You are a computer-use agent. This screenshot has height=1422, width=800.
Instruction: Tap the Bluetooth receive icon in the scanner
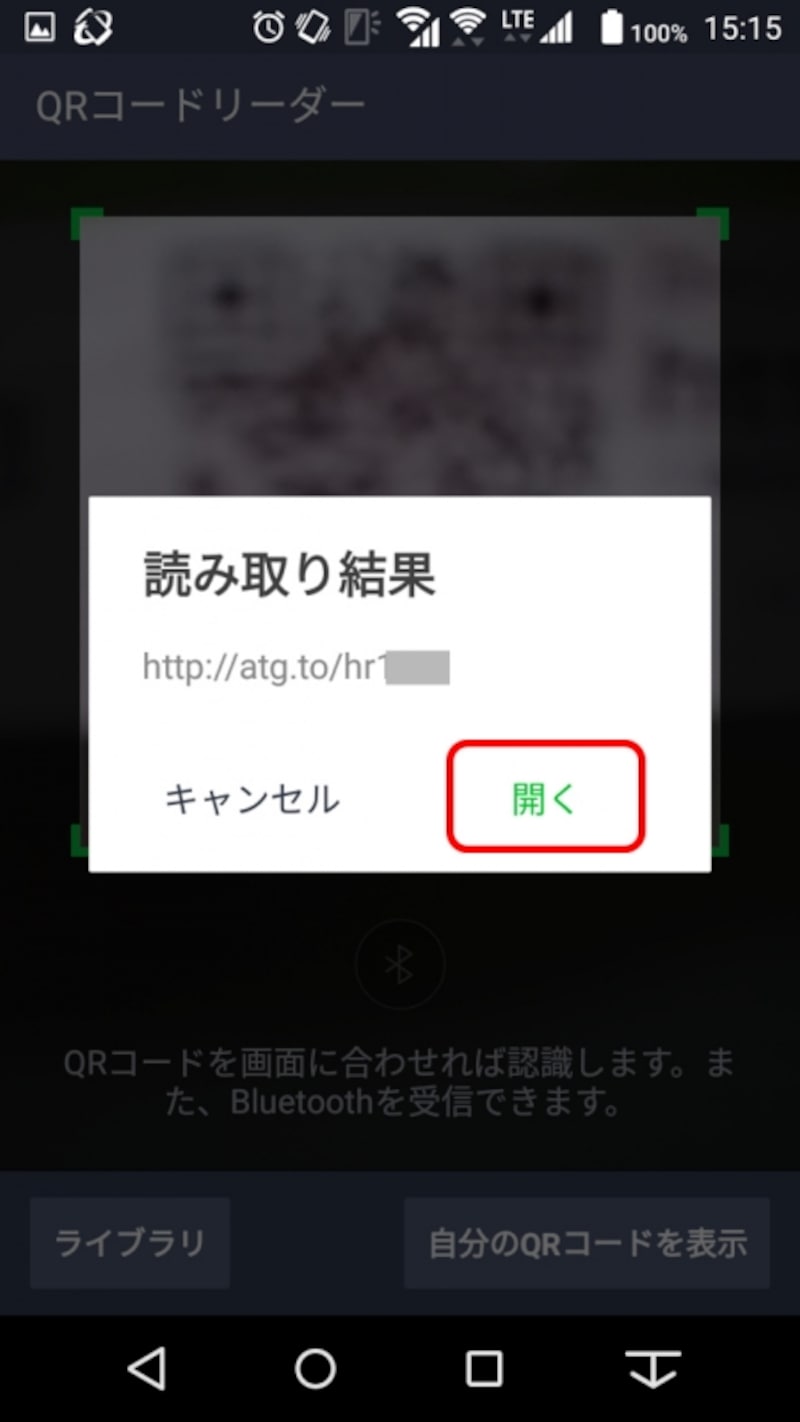(400, 963)
